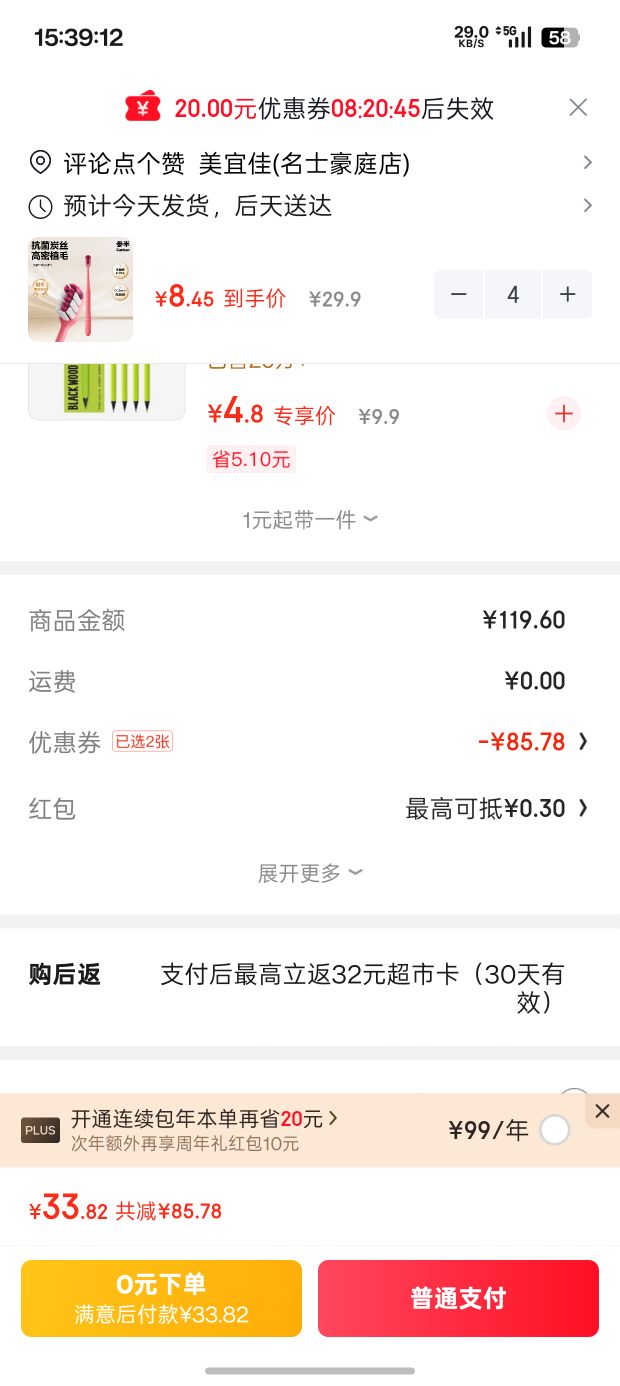620x1386 pixels.
Task: Open the 优惠券 coupon selection row
Action: point(310,742)
